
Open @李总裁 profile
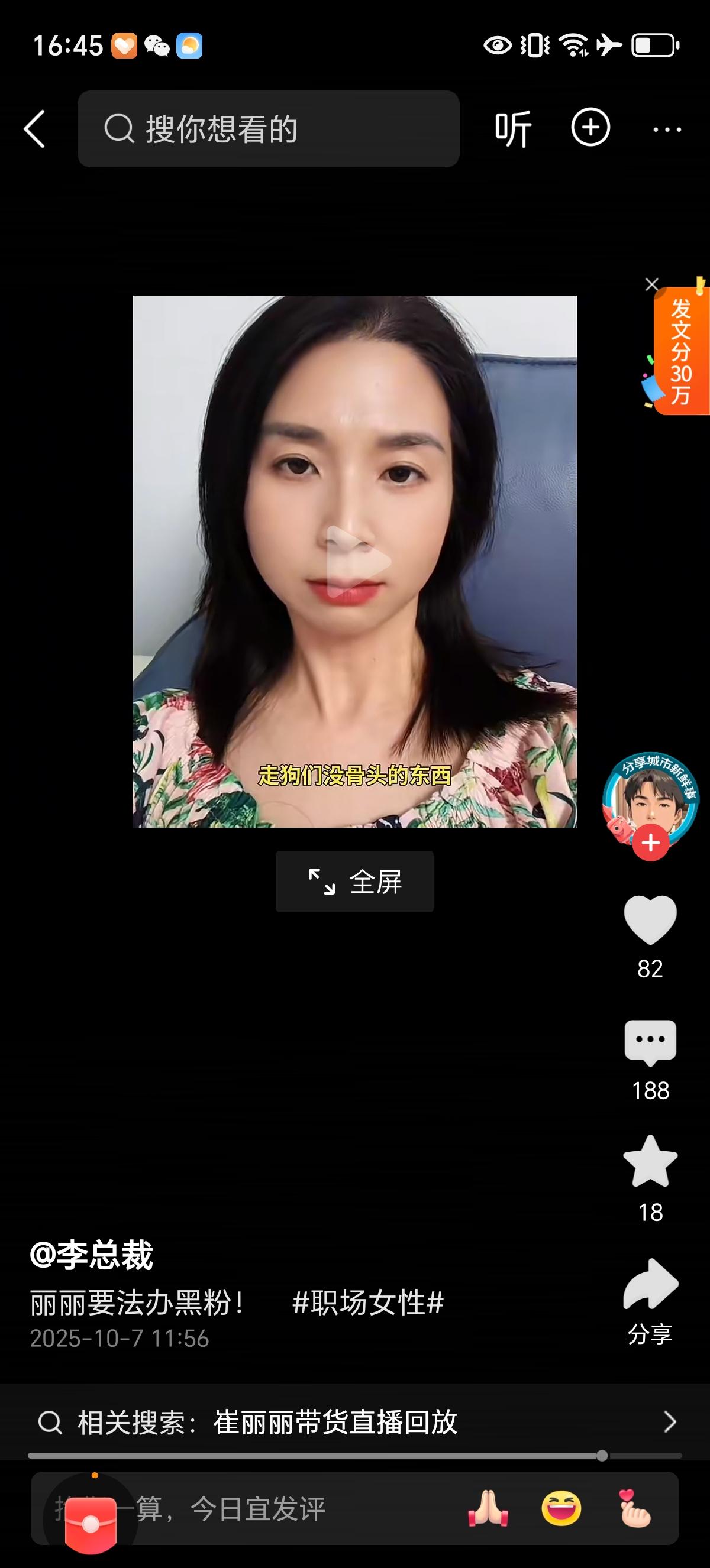[91, 1255]
